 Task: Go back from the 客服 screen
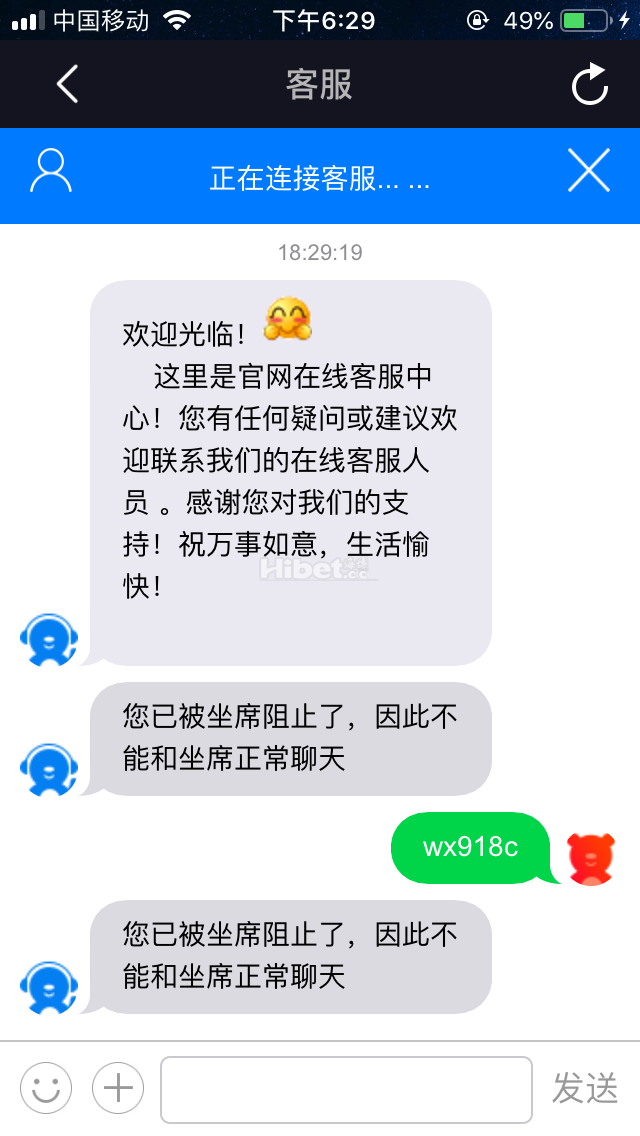(67, 84)
